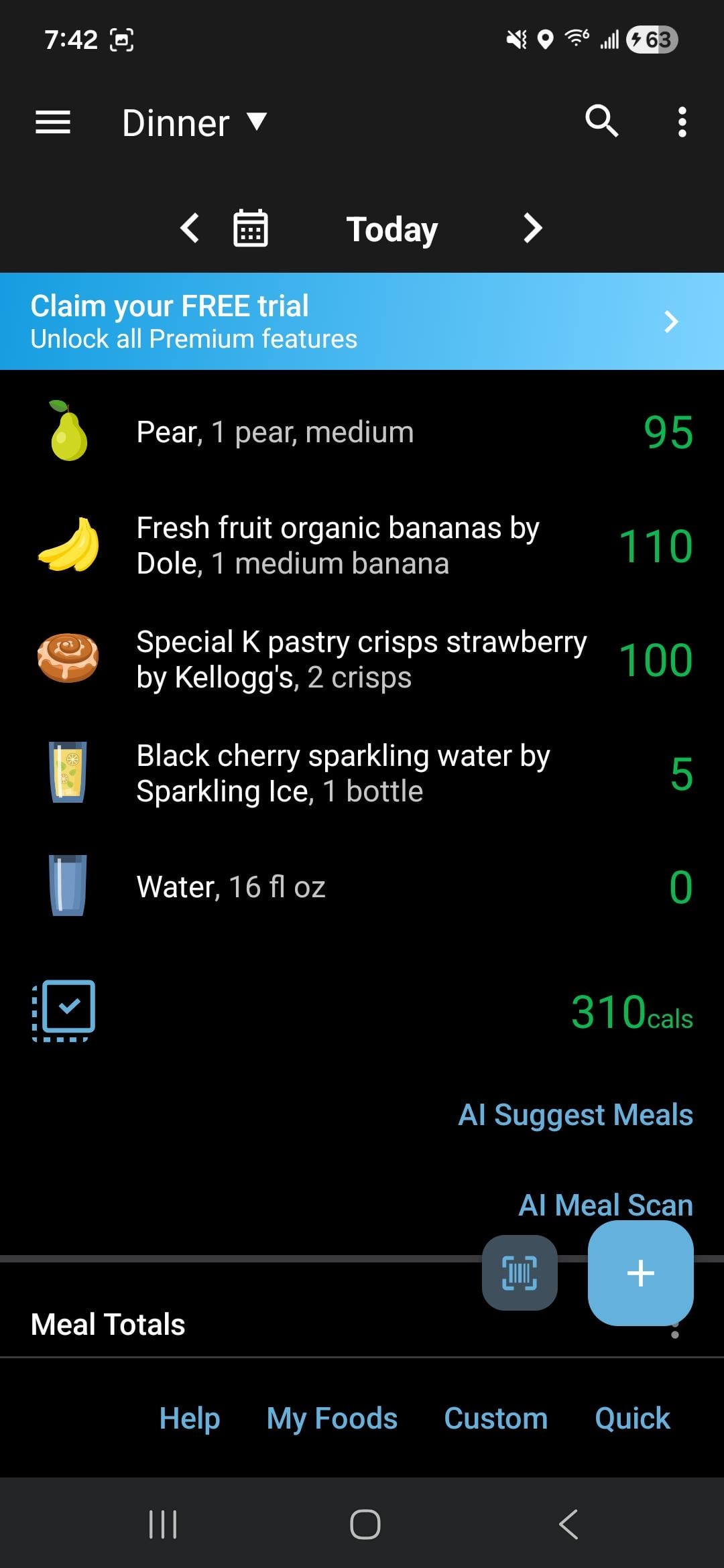Go to the previous day
Screen dimensions: 724x1568
coord(190,228)
